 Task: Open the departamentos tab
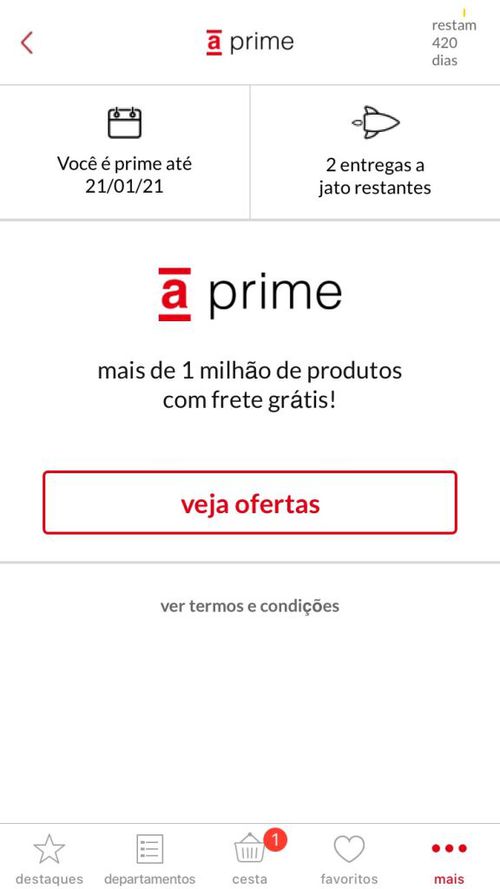click(150, 858)
